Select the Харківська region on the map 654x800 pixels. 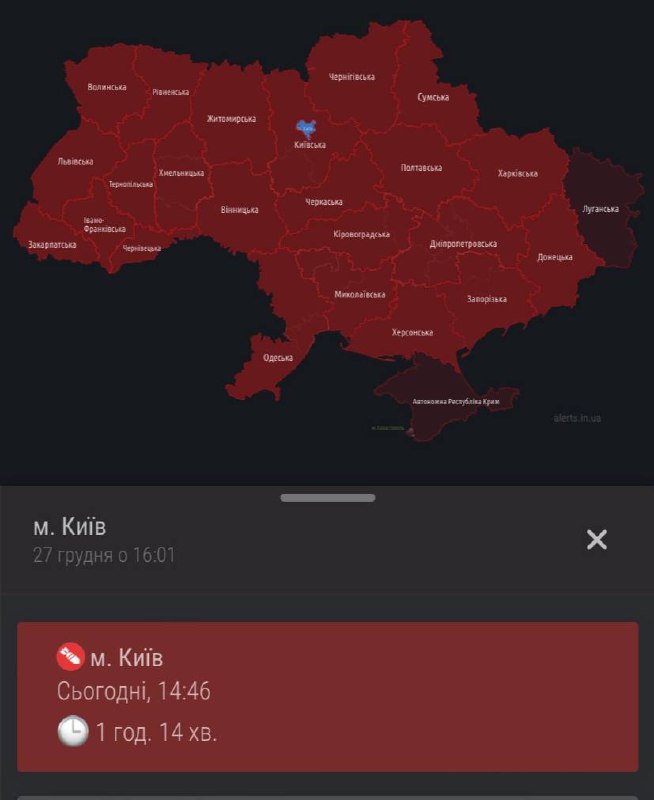[516, 172]
